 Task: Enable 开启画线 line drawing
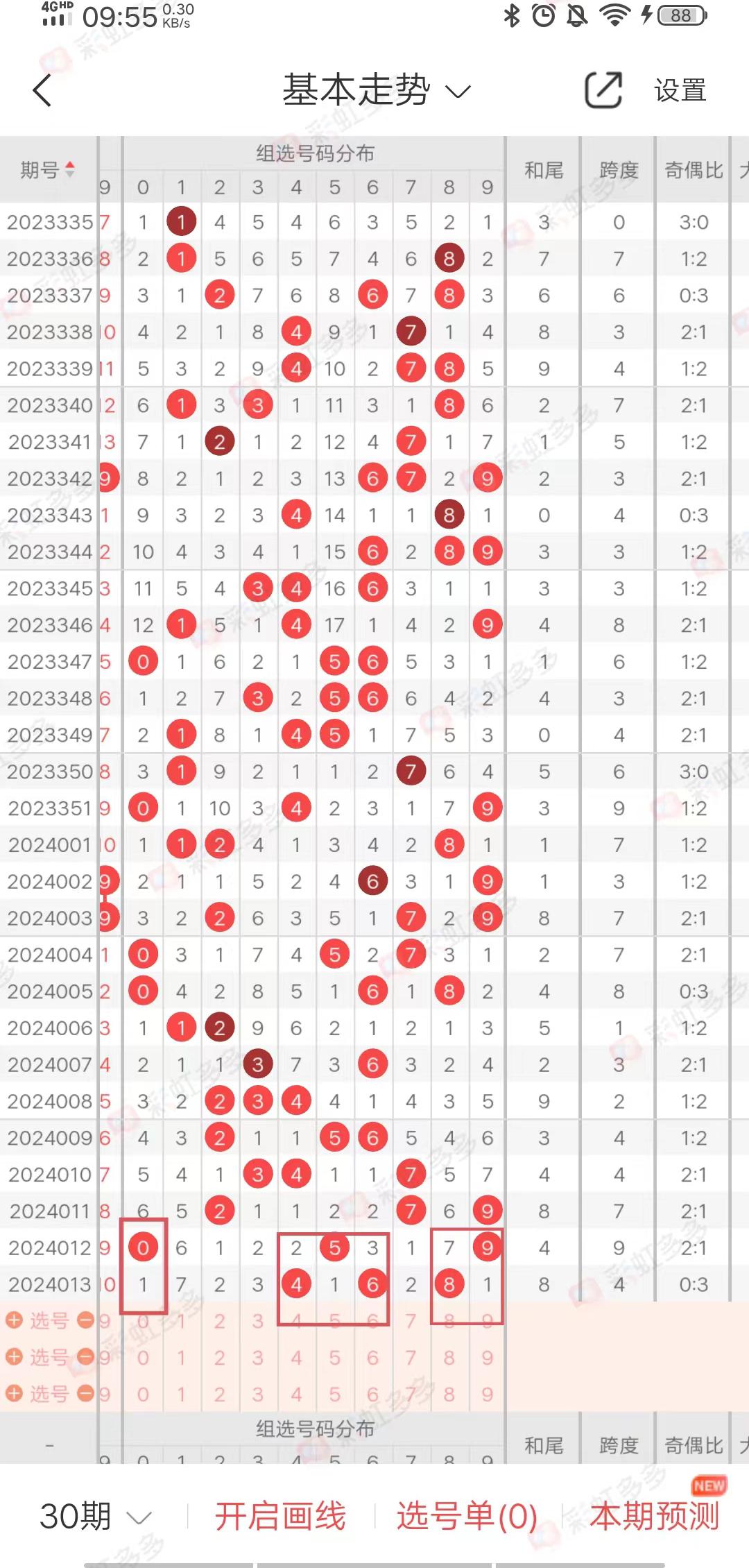point(280,1517)
